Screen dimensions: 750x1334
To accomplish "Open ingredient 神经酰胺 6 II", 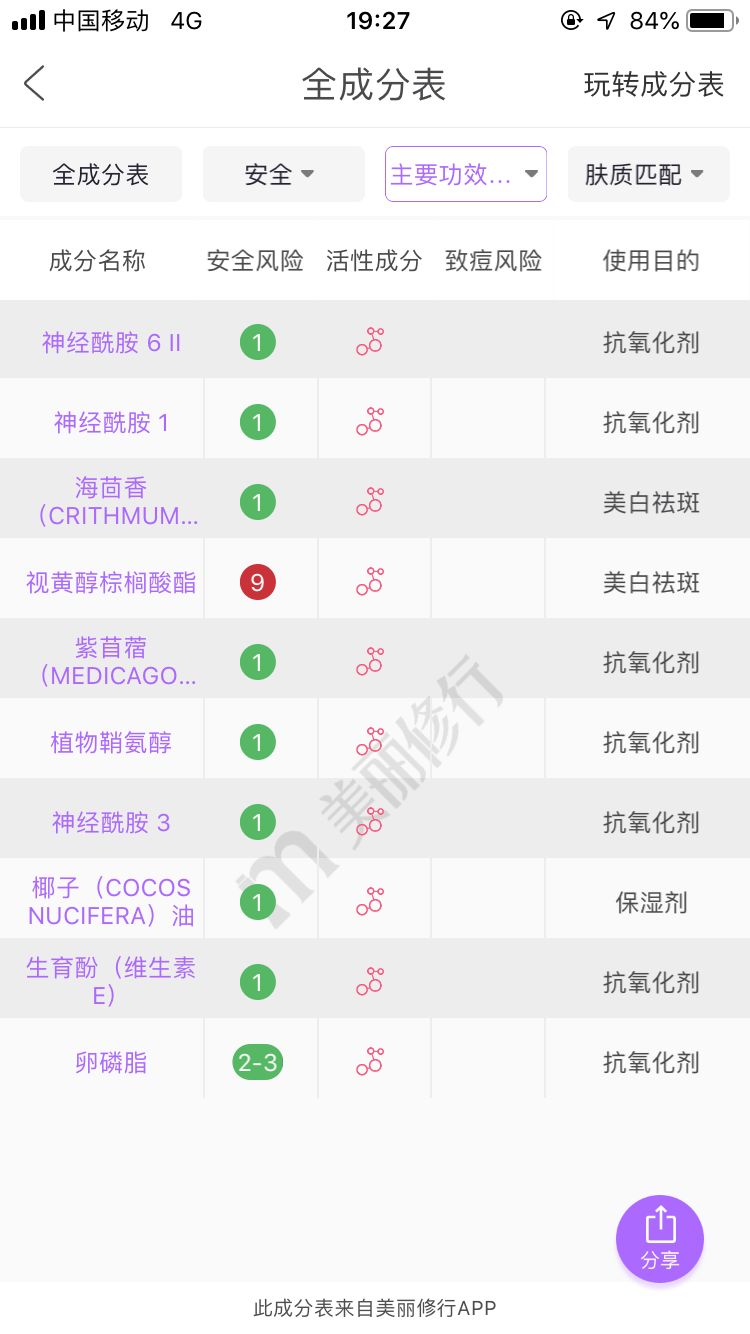I will 111,343.
